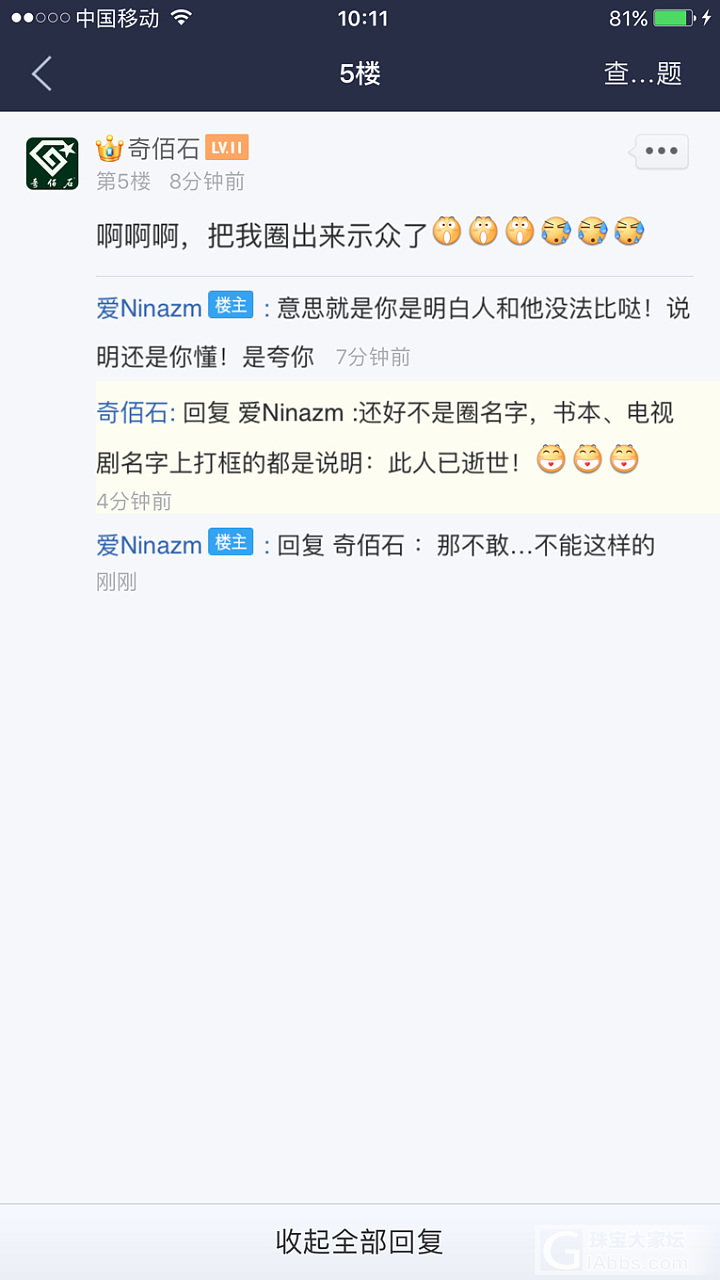Go back using the top-left arrow
This screenshot has height=1280, width=720.
42,74
